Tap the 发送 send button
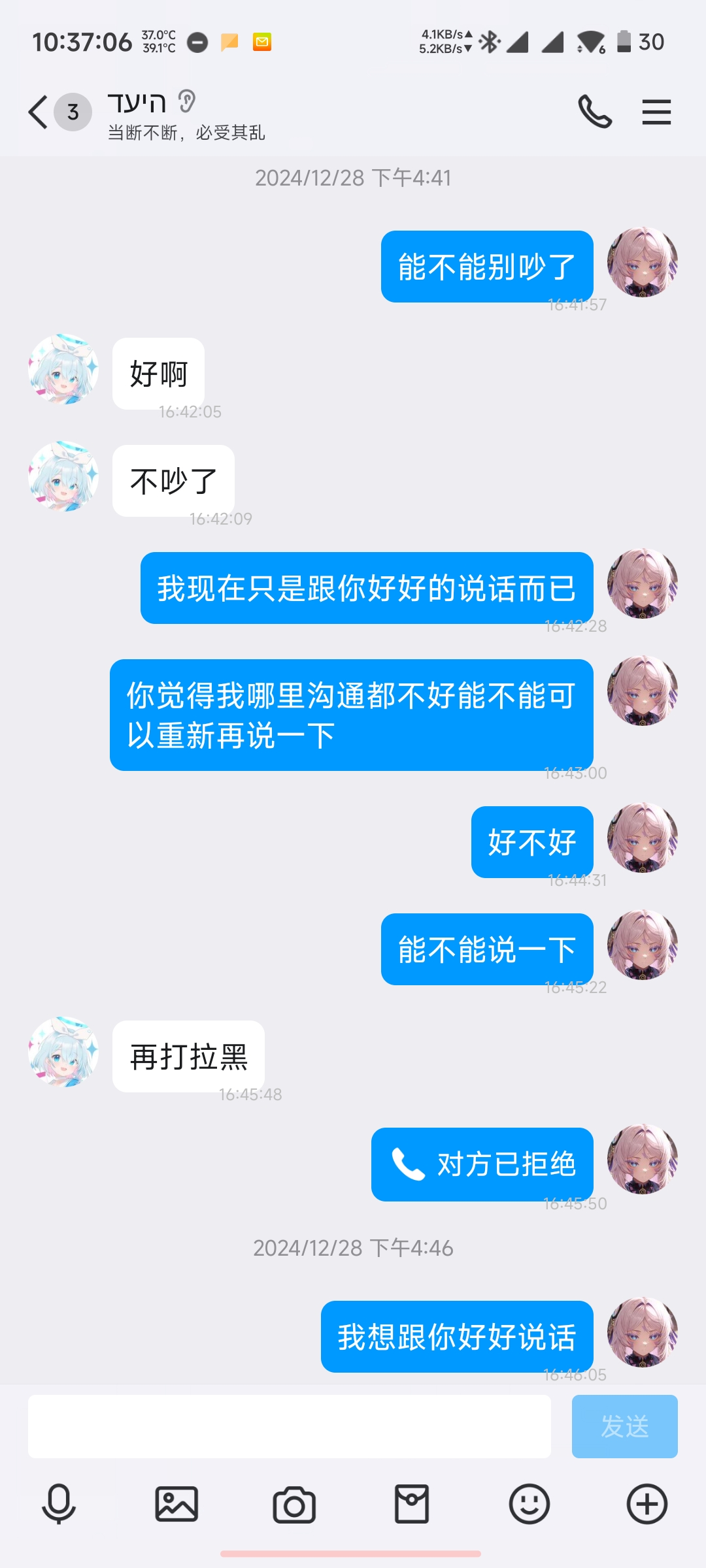 tap(624, 1426)
